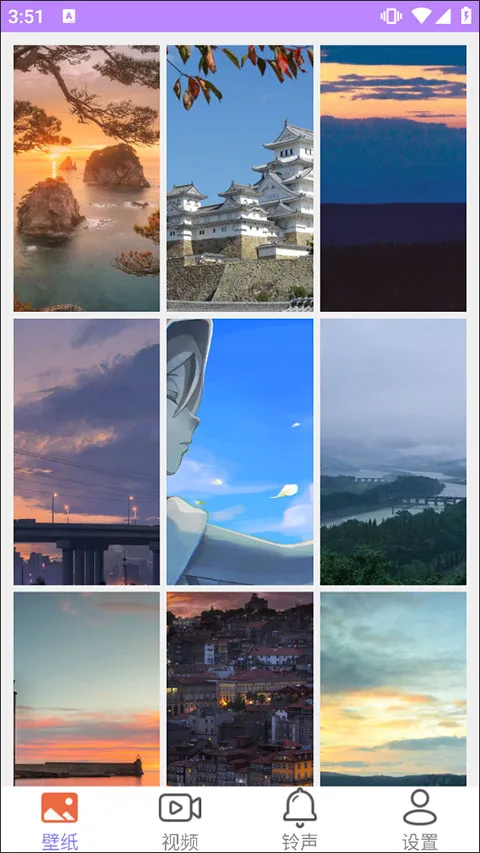Switch to the 壁纸 tab

60,820
